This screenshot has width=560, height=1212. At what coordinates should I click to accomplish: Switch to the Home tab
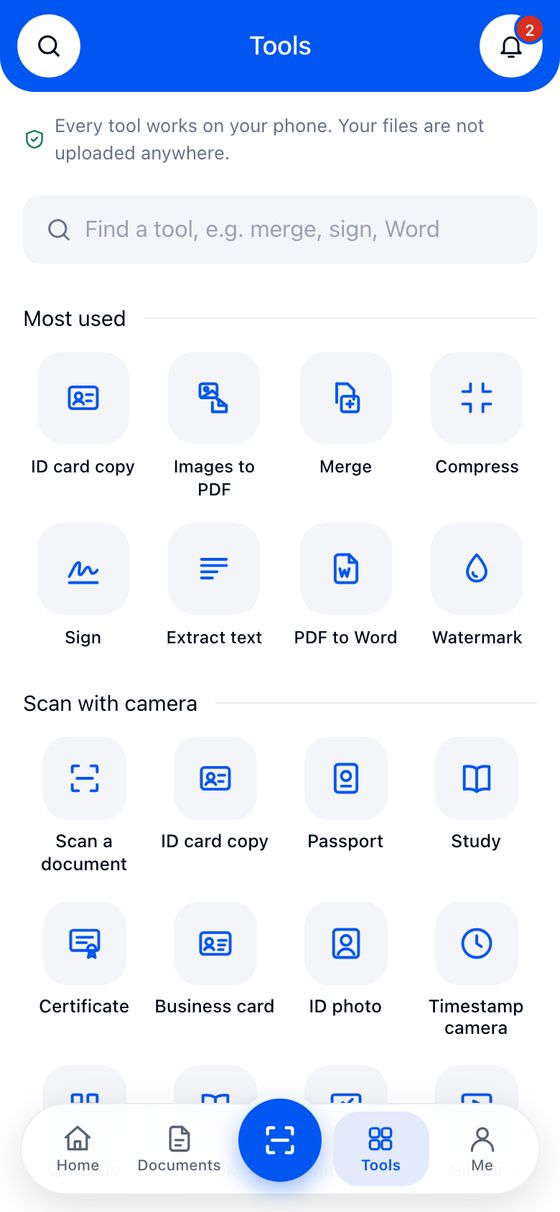click(x=78, y=1149)
